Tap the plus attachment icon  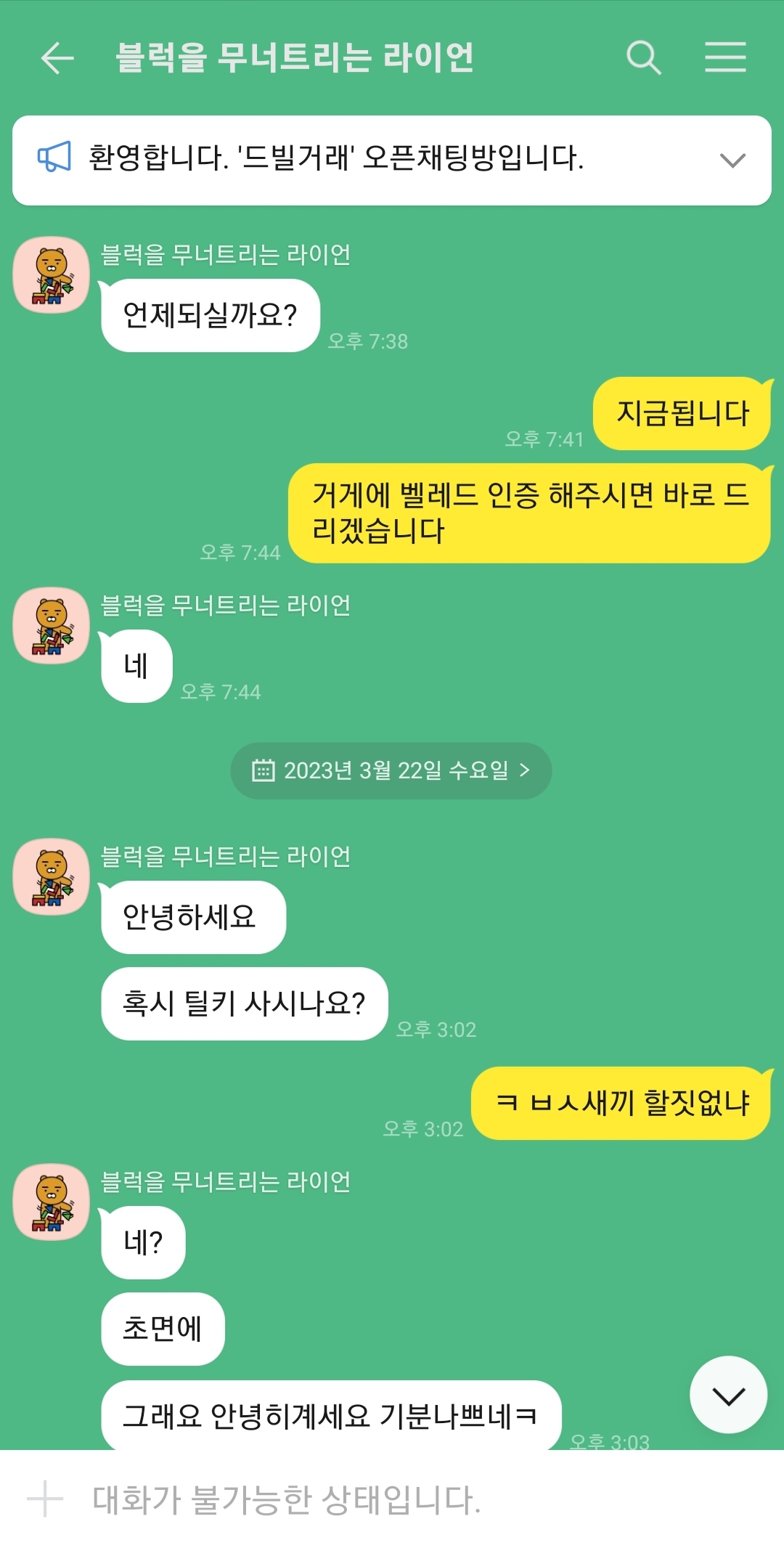click(45, 1499)
